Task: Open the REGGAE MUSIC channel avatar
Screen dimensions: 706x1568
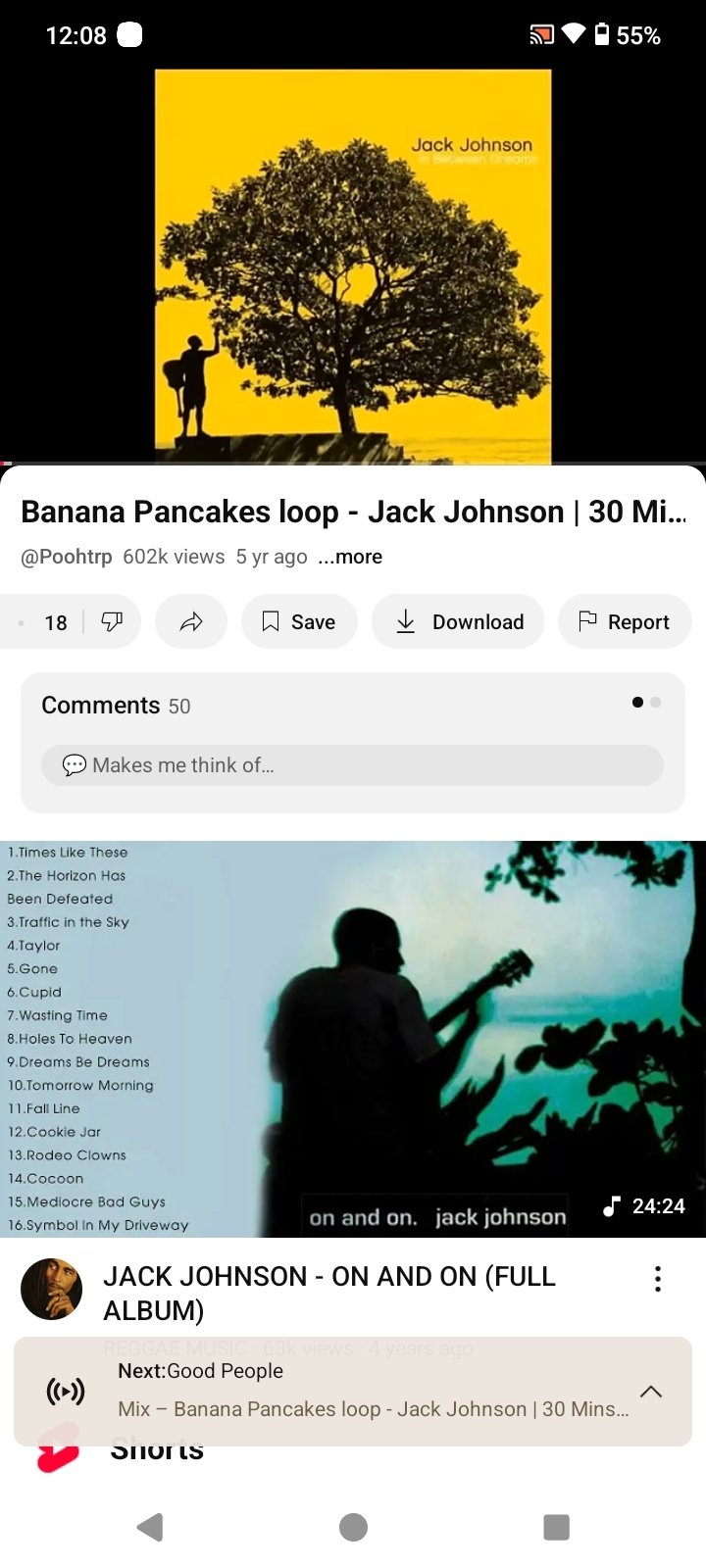Action: pyautogui.click(x=51, y=1289)
